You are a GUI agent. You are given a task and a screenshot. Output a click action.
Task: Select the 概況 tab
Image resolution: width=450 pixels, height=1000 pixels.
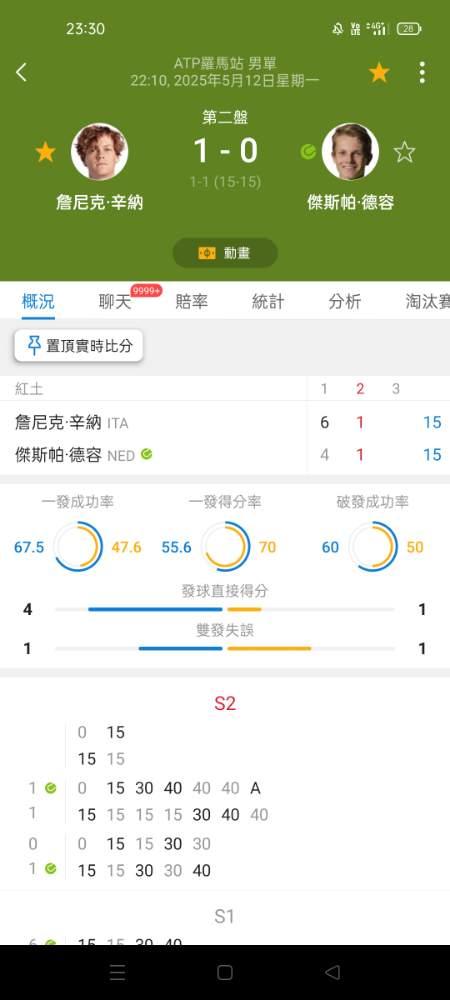(38, 301)
